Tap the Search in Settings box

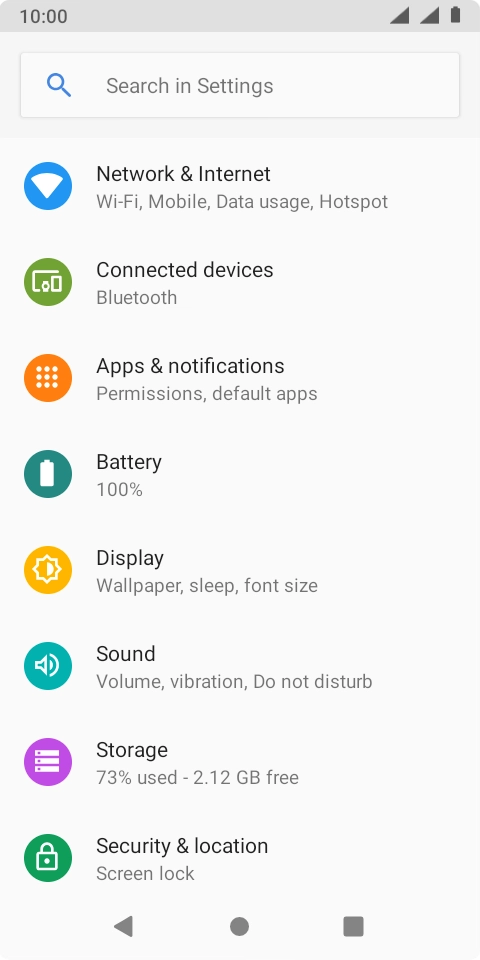pos(240,85)
